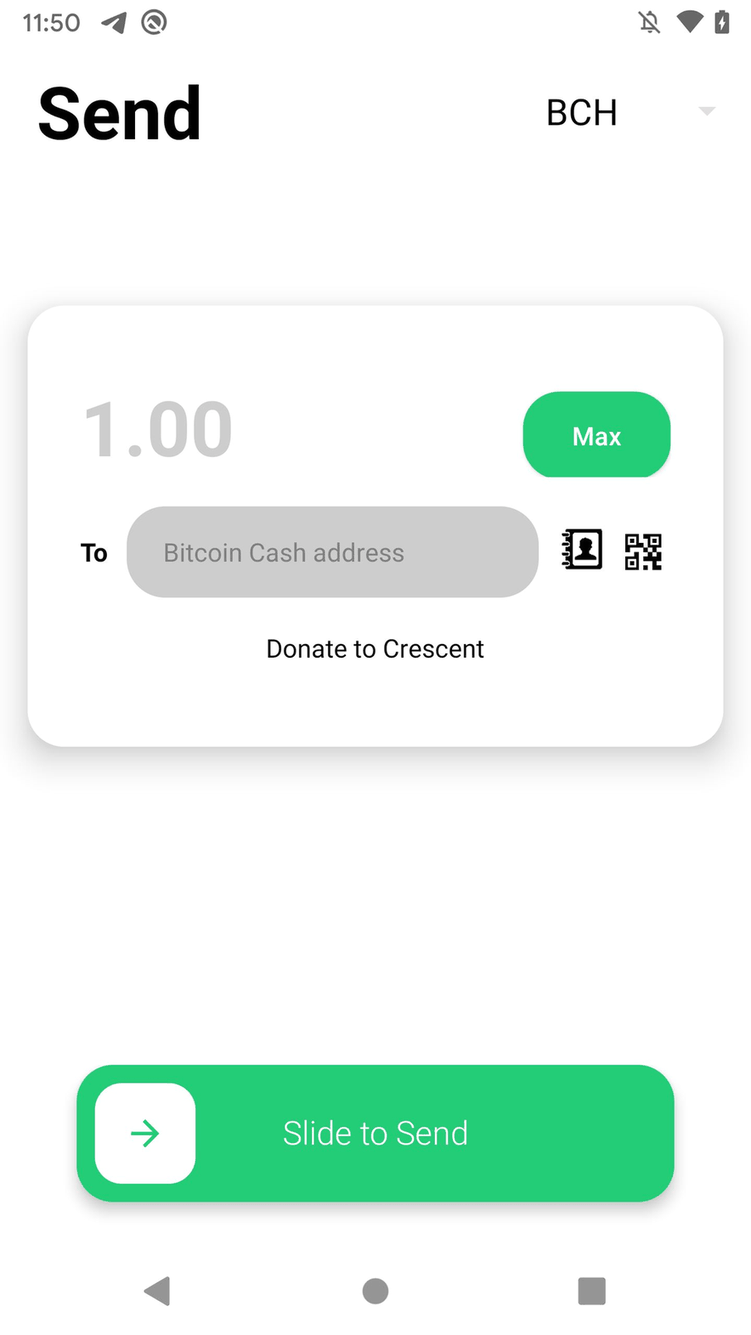The image size is (751, 1335).
Task: Tap the Android home circle button
Action: coord(375,1291)
